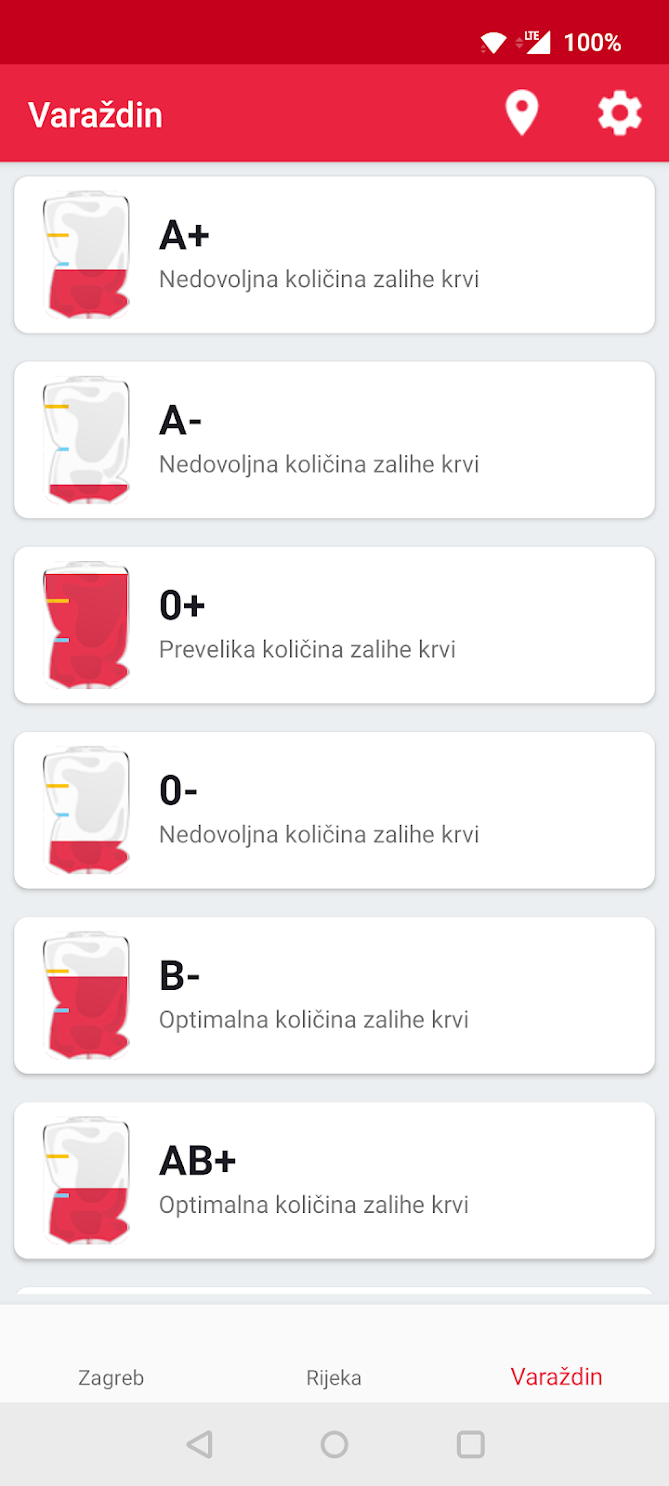Tap the 0- blood type card
Viewport: 669px width, 1486px height.
tap(334, 810)
